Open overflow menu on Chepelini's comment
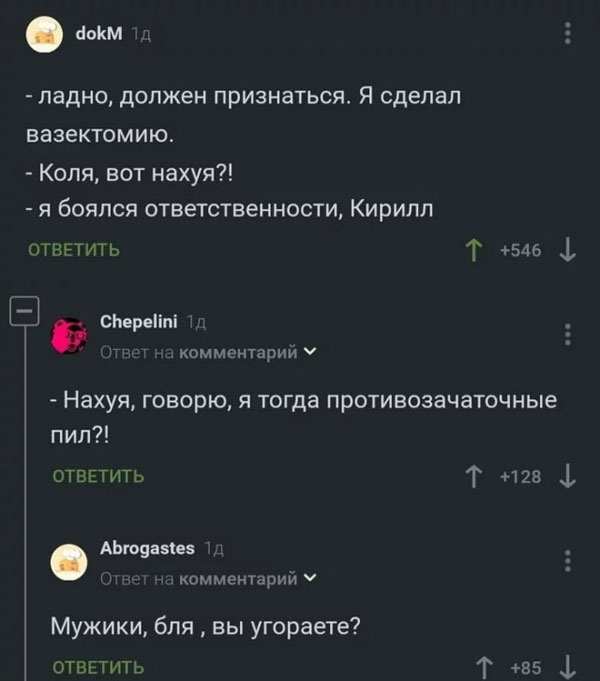Image resolution: width=600 pixels, height=681 pixels. 568,335
